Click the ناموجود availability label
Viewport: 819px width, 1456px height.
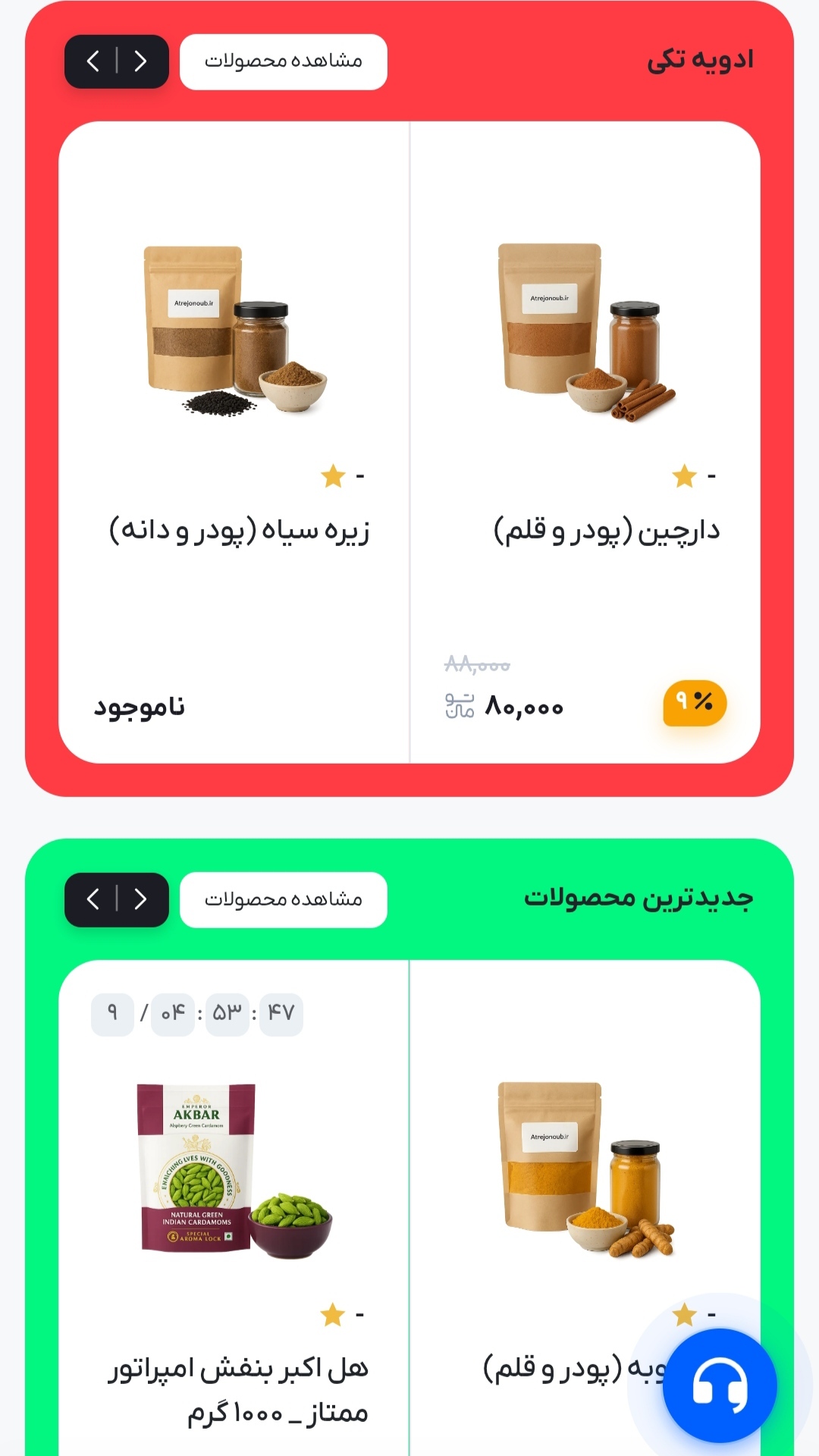(142, 708)
